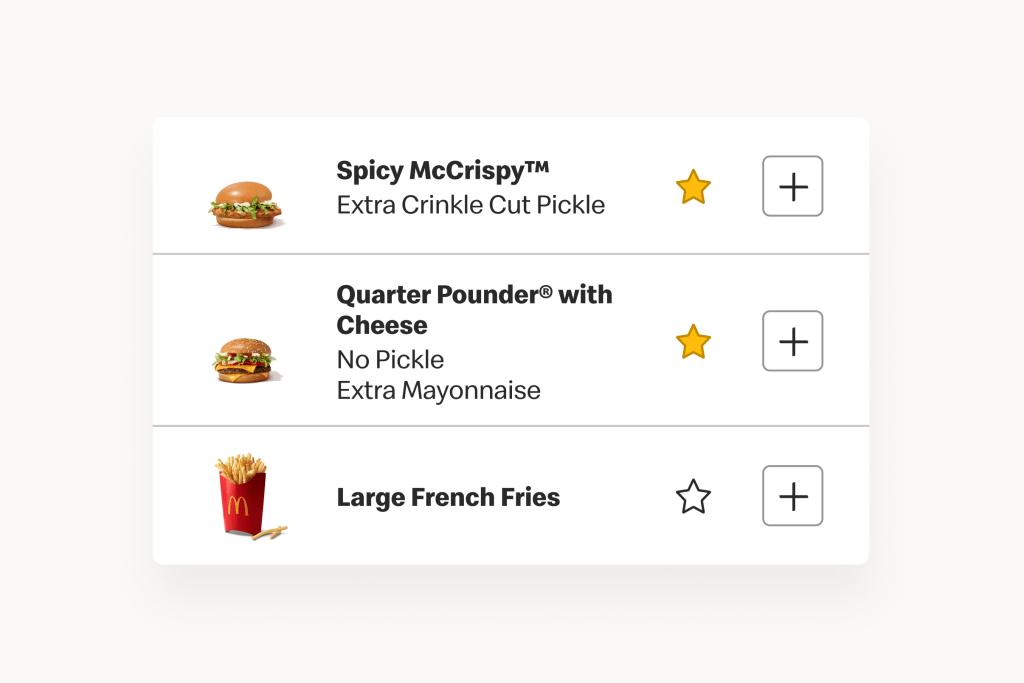The width and height of the screenshot is (1024, 683).
Task: Add Large French Fries to the order
Action: point(792,496)
